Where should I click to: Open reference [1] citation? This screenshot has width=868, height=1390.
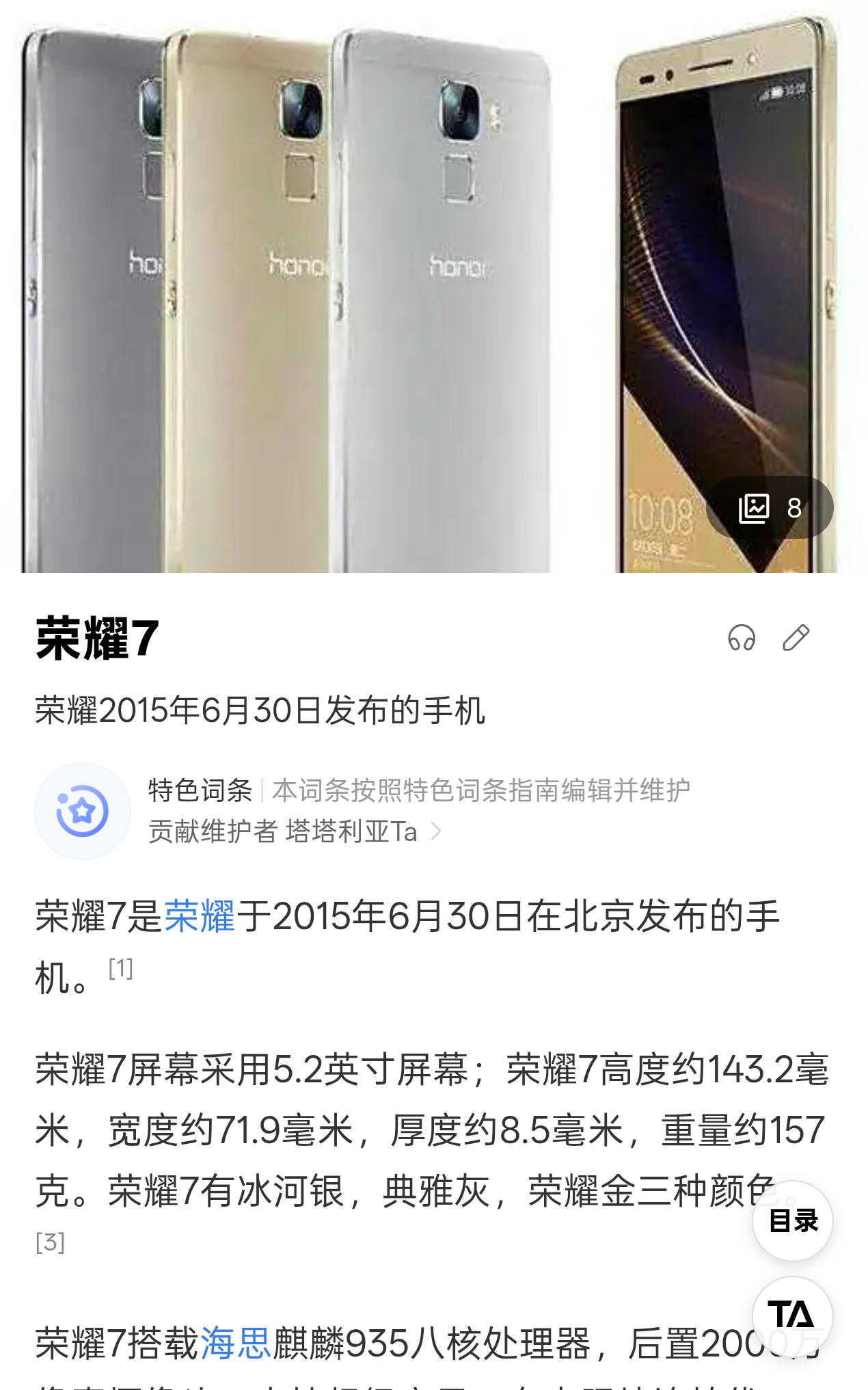click(121, 968)
